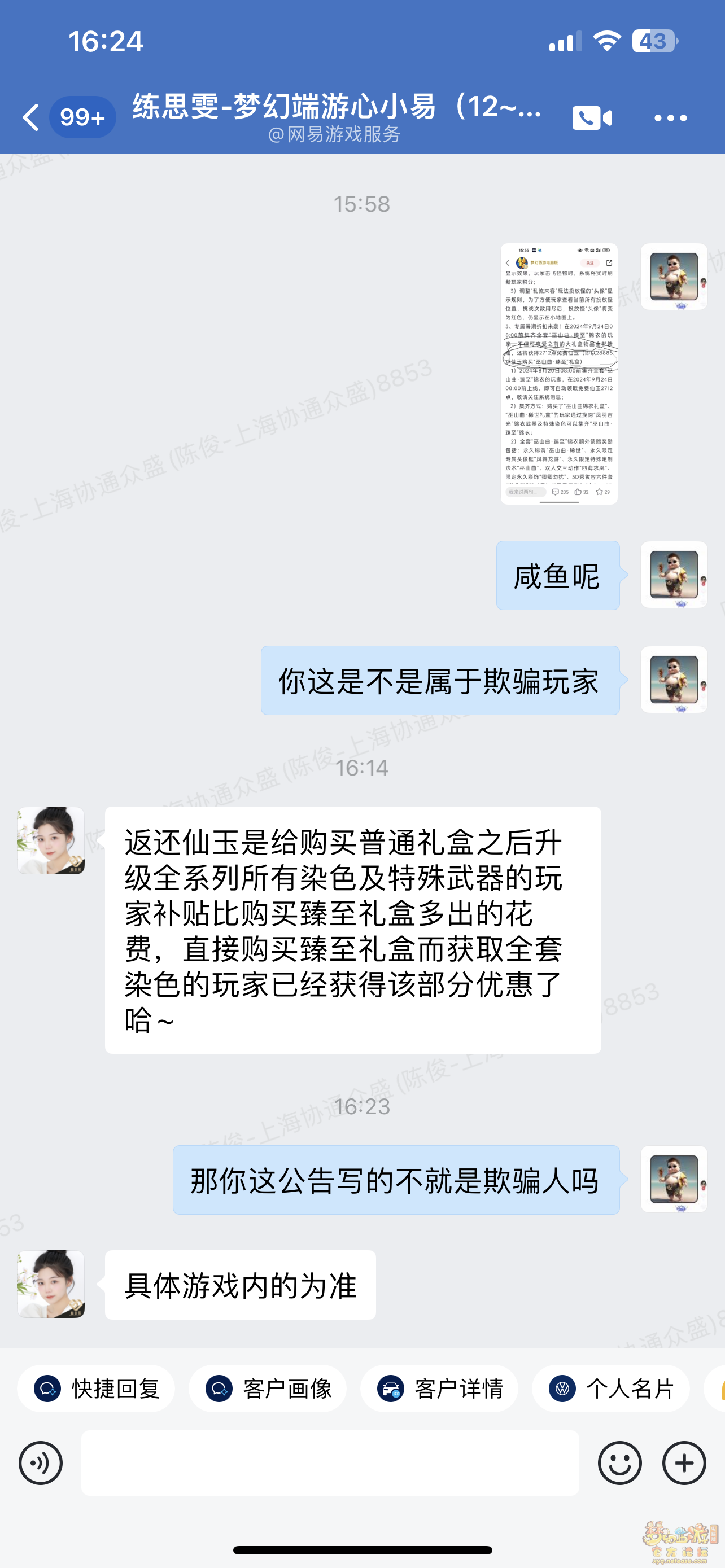Open 客户详情 customer details
Screen dimensions: 725x1568
point(439,1389)
